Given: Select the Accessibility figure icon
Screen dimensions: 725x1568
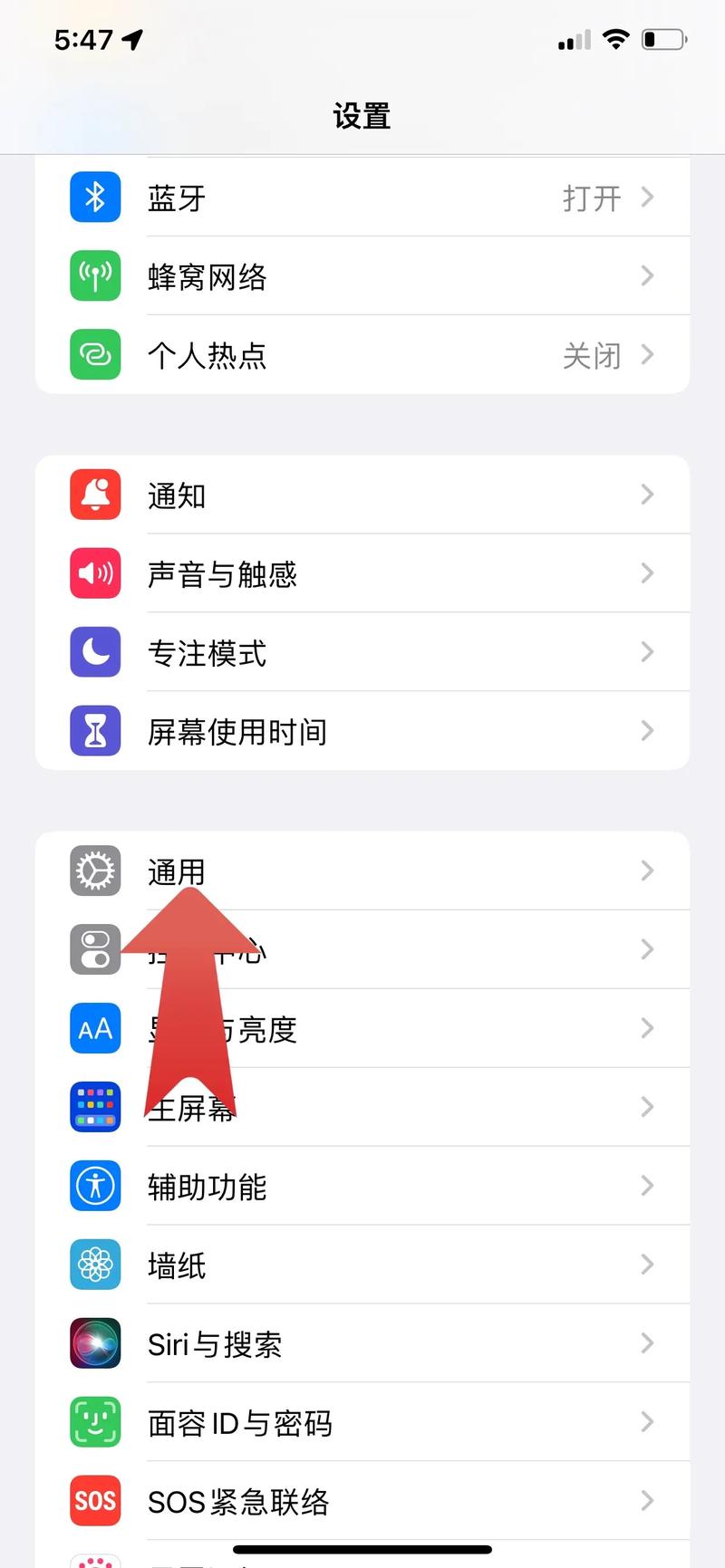Looking at the screenshot, I should pyautogui.click(x=94, y=1186).
